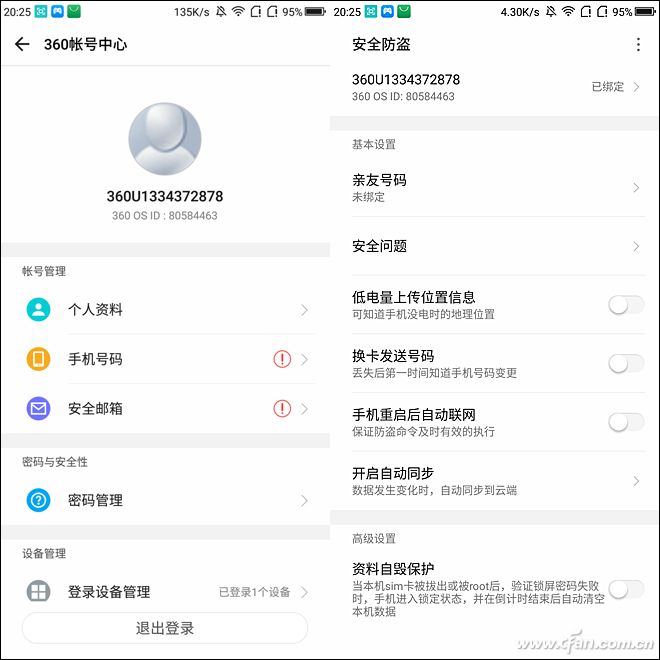
Task: Turn on 手机重启后自动联网
Action: [626, 422]
